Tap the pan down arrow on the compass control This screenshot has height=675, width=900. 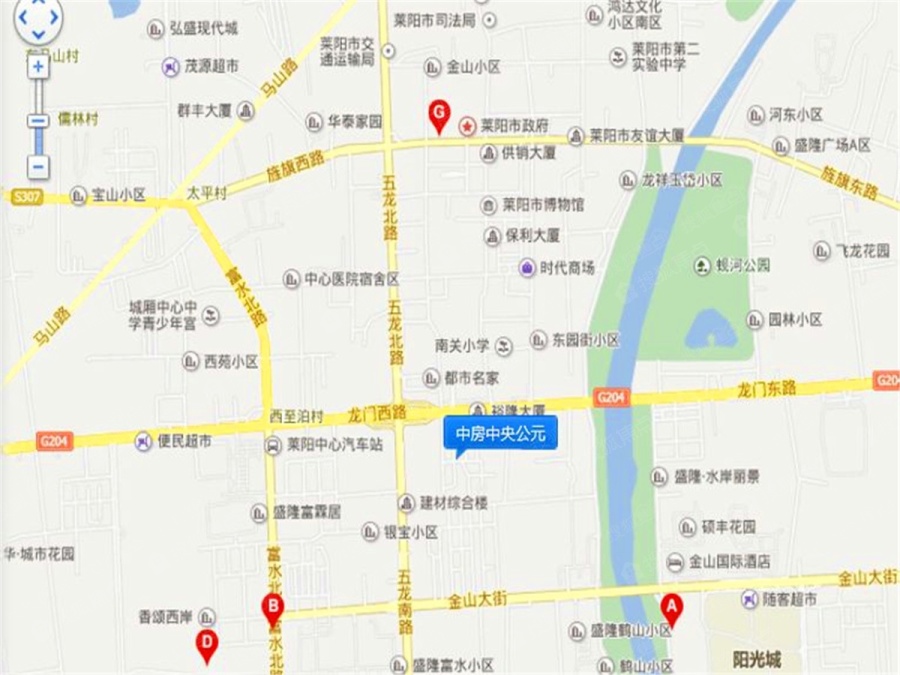tap(38, 36)
